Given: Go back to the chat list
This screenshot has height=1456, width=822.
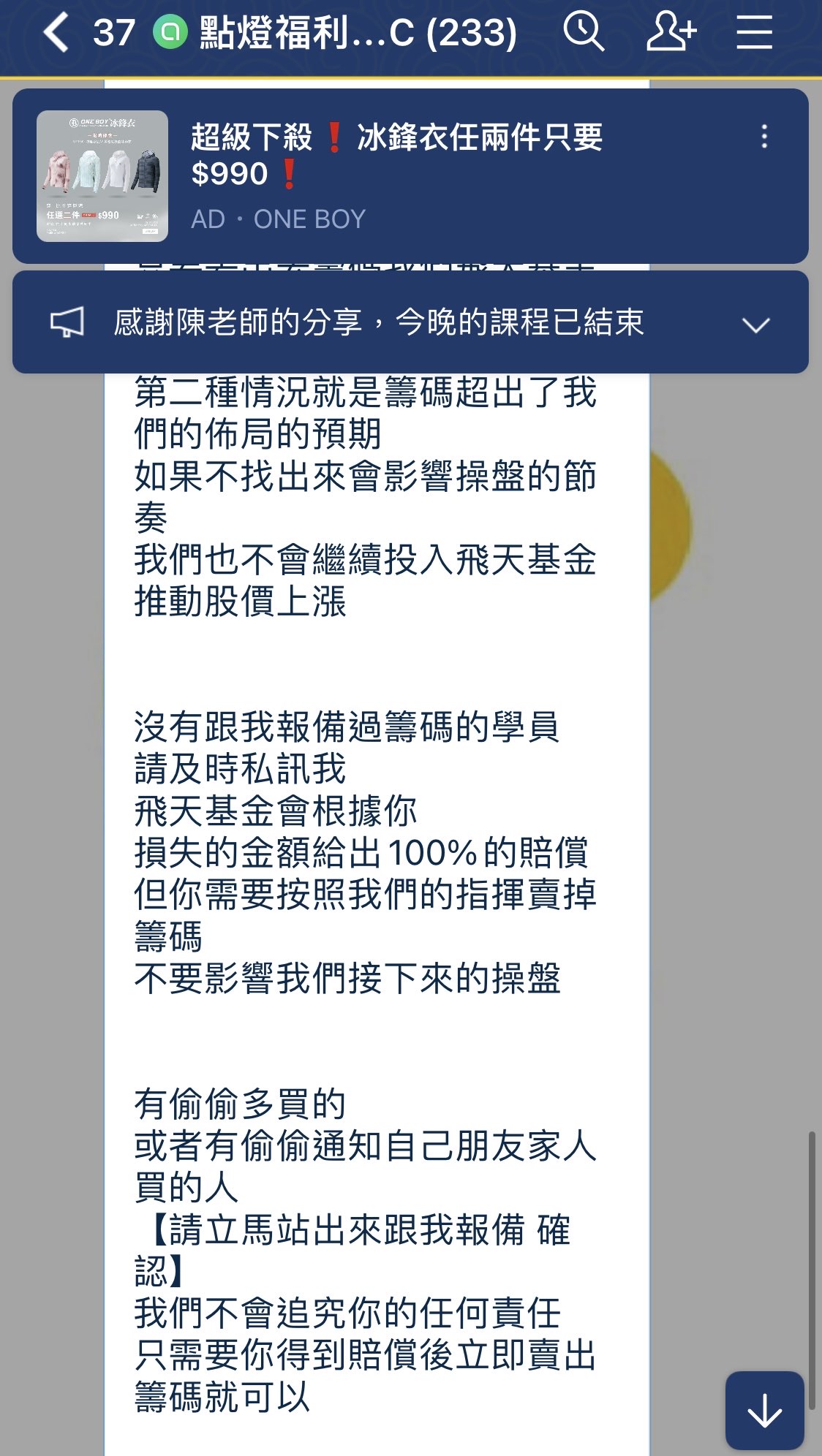Looking at the screenshot, I should [57, 33].
